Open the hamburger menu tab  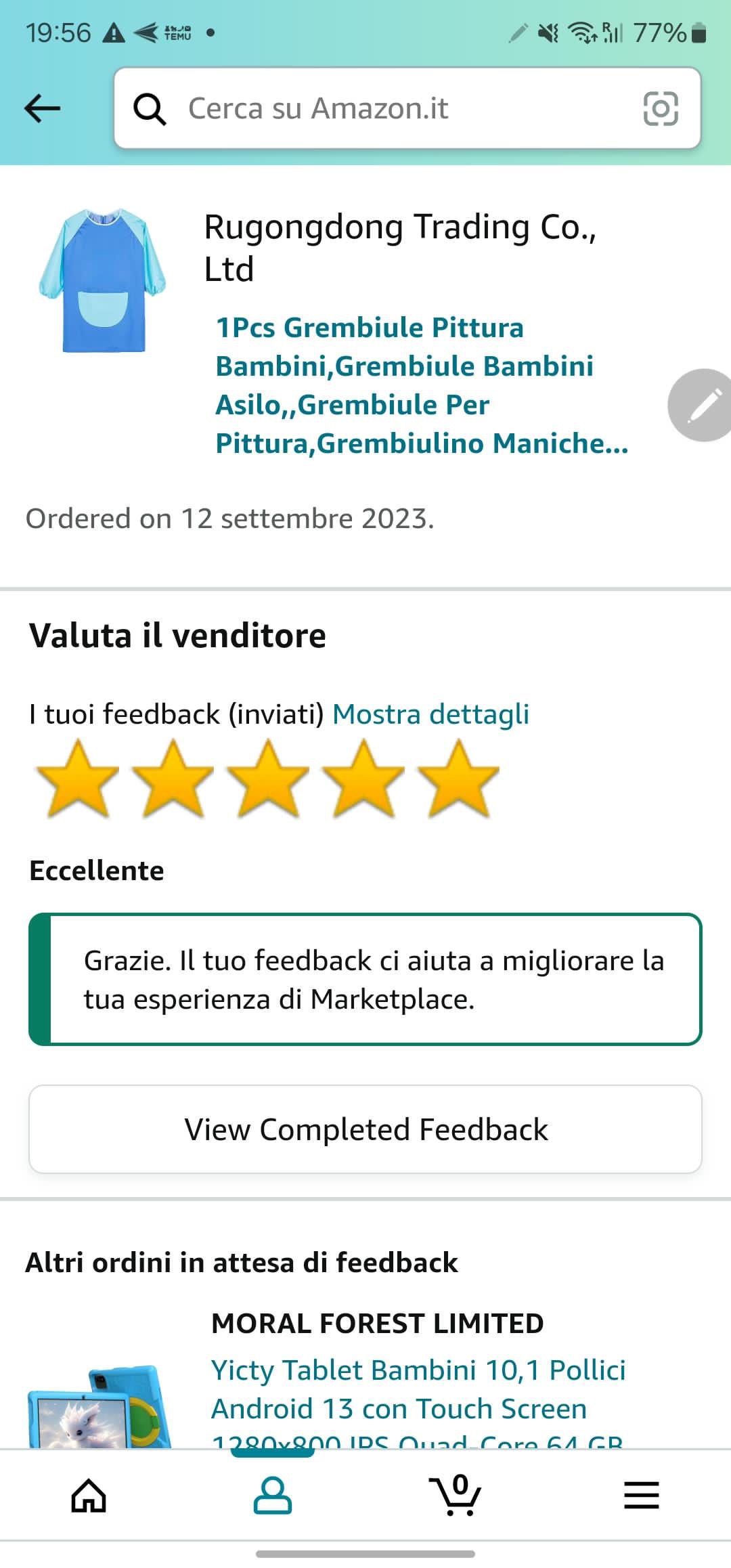point(641,1495)
